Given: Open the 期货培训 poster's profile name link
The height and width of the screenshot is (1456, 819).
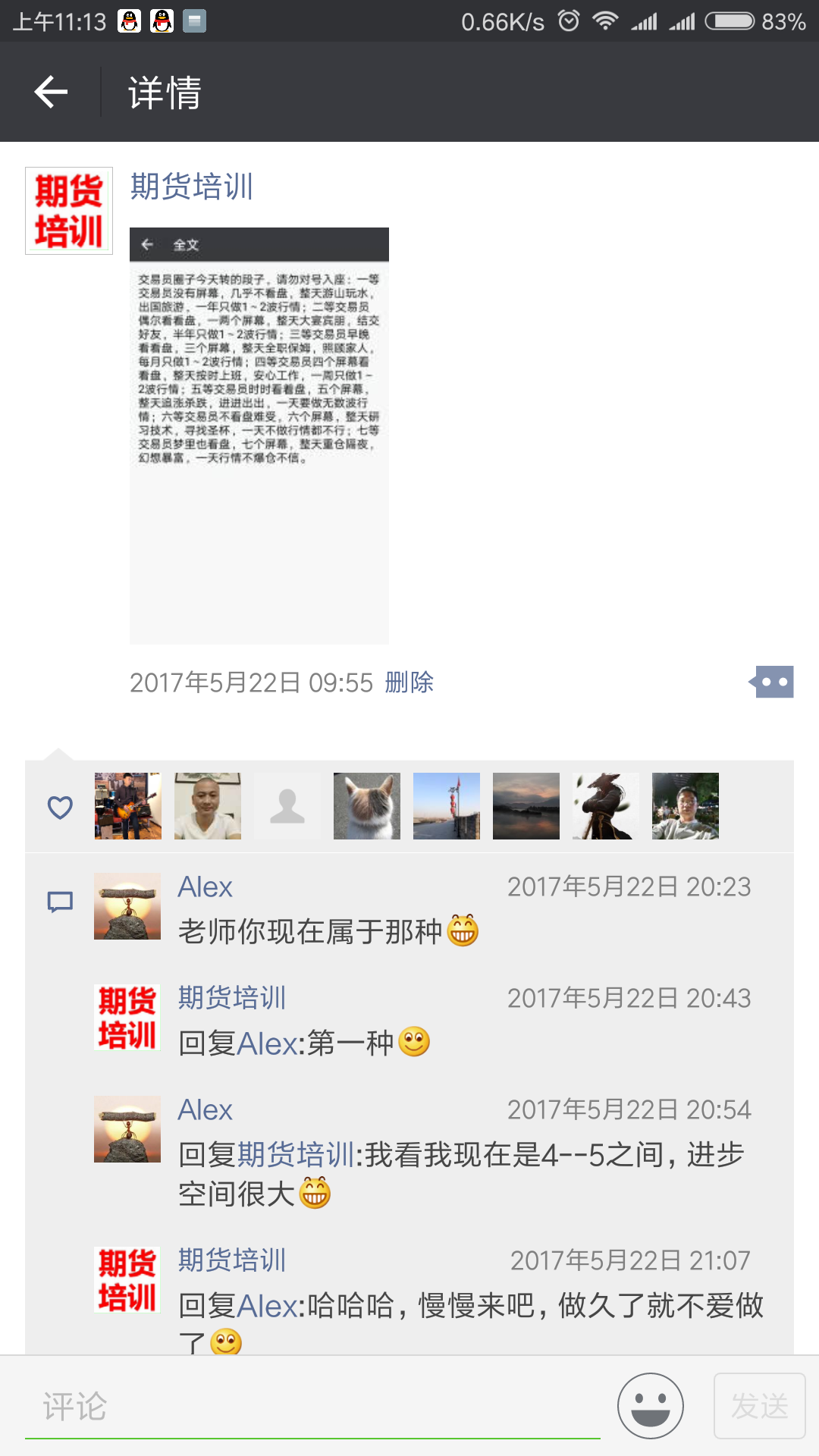Looking at the screenshot, I should (x=191, y=187).
